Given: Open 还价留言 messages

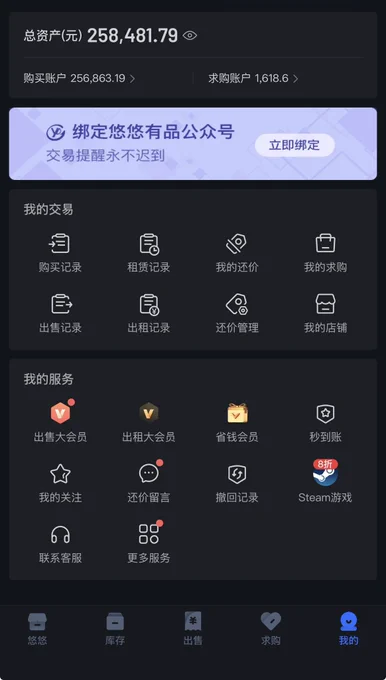Looking at the screenshot, I should click(149, 482).
